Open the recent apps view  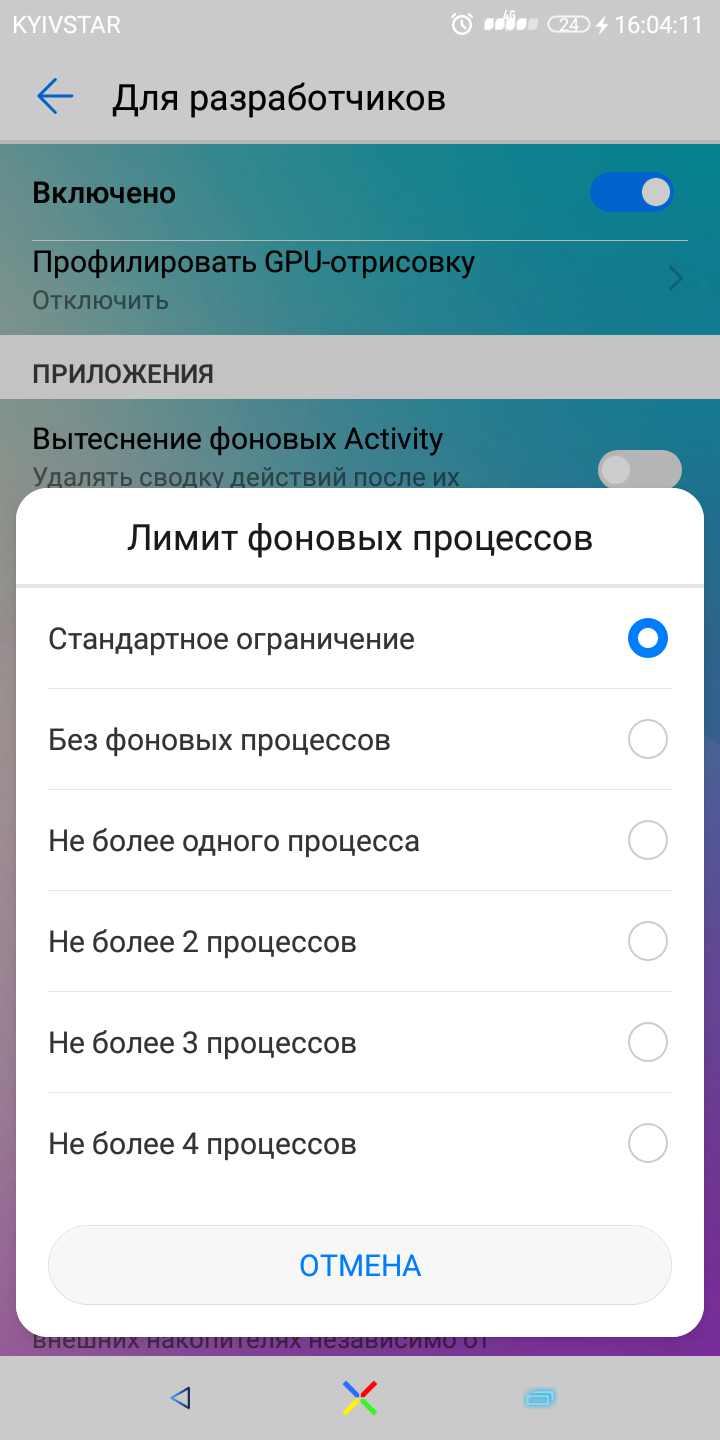tap(540, 1398)
